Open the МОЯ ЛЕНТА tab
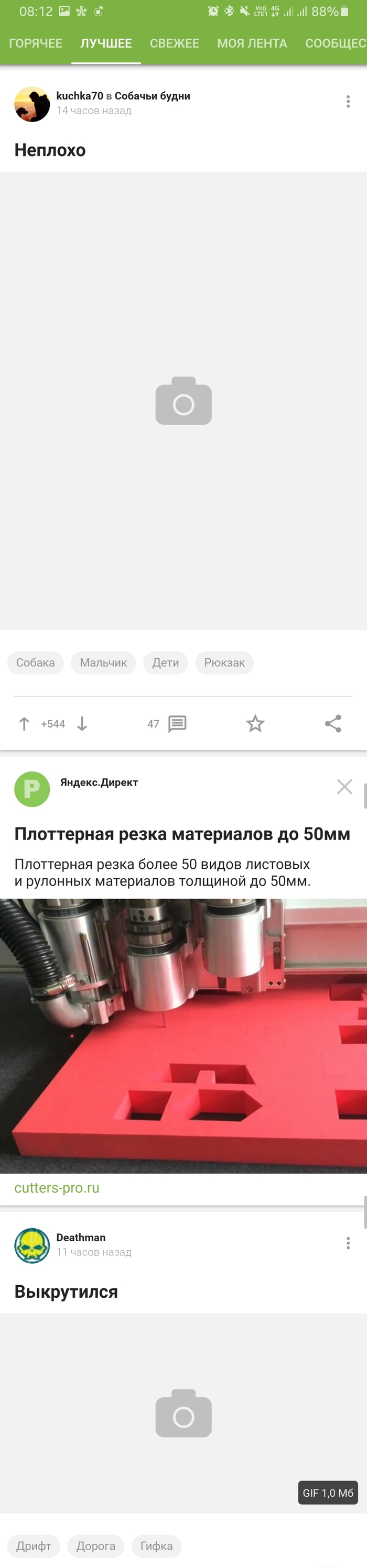367x1568 pixels. pyautogui.click(x=252, y=43)
